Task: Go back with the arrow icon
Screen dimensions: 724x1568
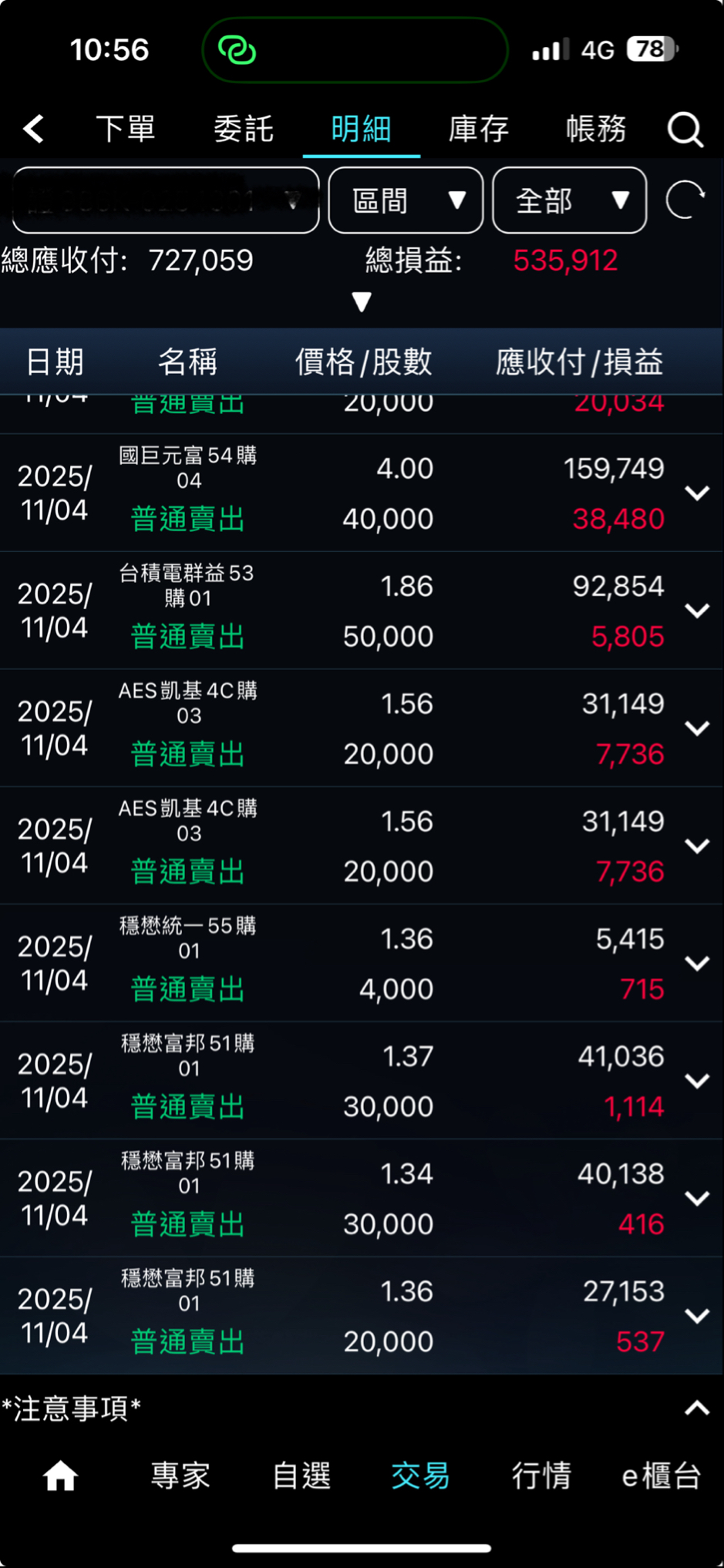Action: [x=34, y=129]
